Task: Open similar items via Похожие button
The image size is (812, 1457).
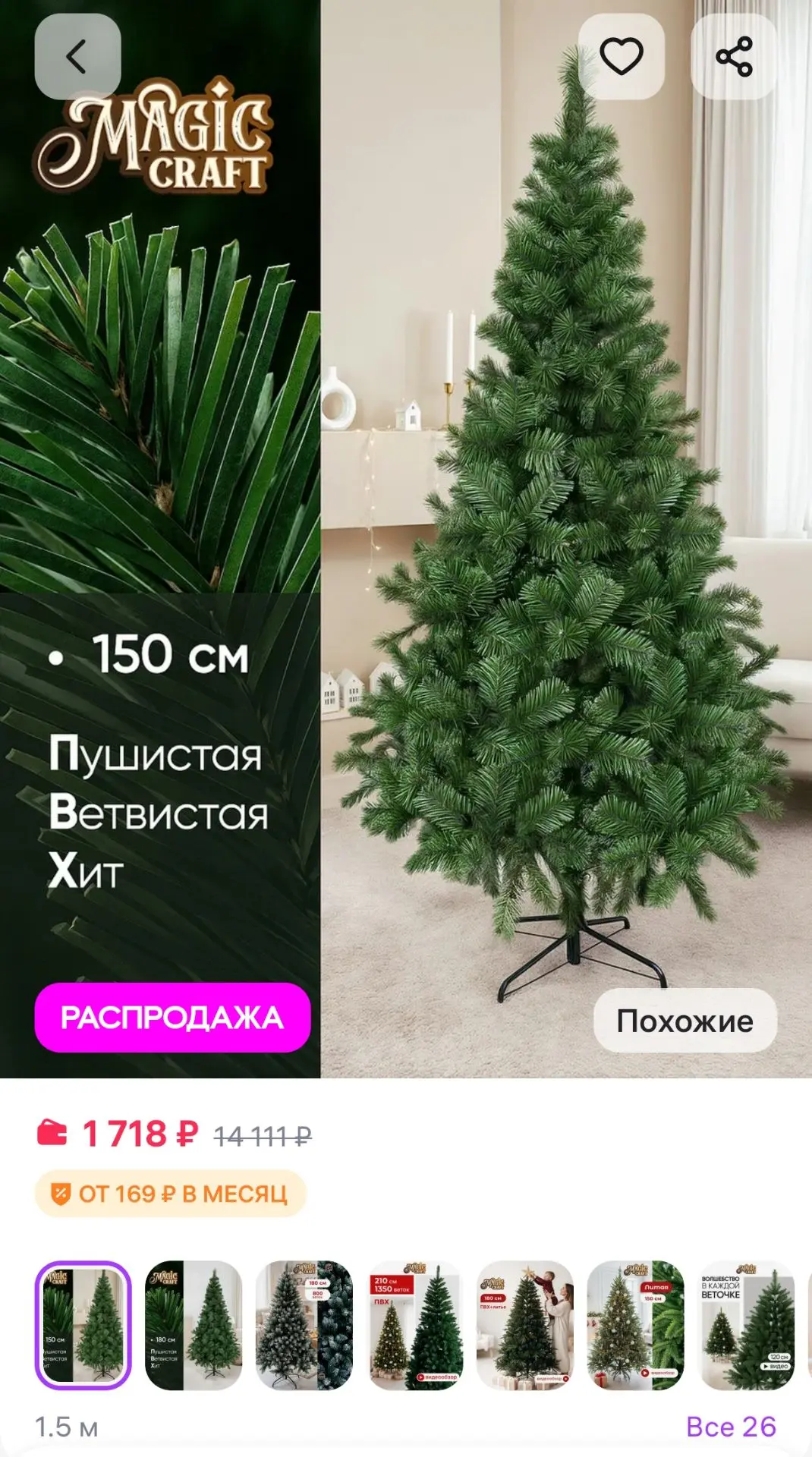Action: [x=685, y=1021]
